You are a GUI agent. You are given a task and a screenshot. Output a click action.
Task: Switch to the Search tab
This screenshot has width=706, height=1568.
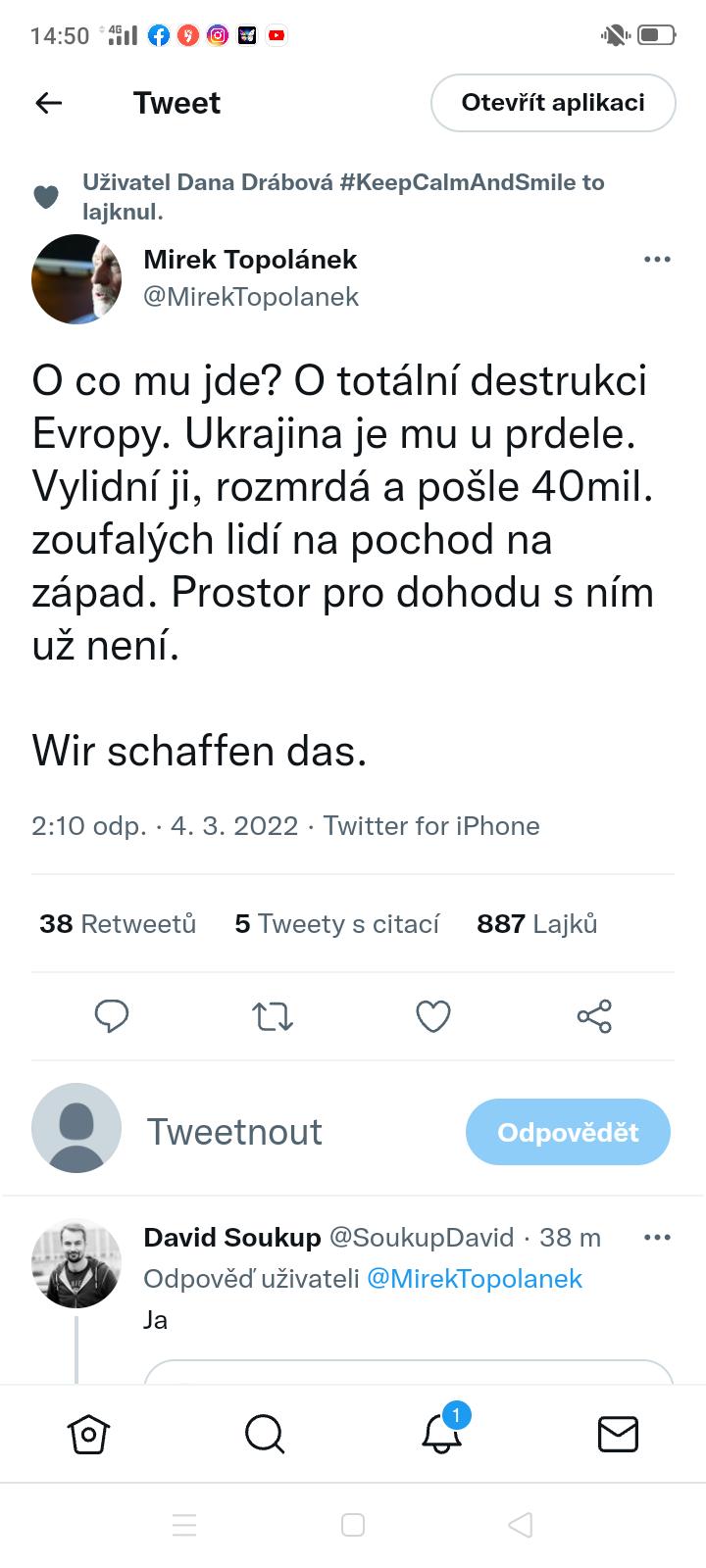click(265, 1435)
